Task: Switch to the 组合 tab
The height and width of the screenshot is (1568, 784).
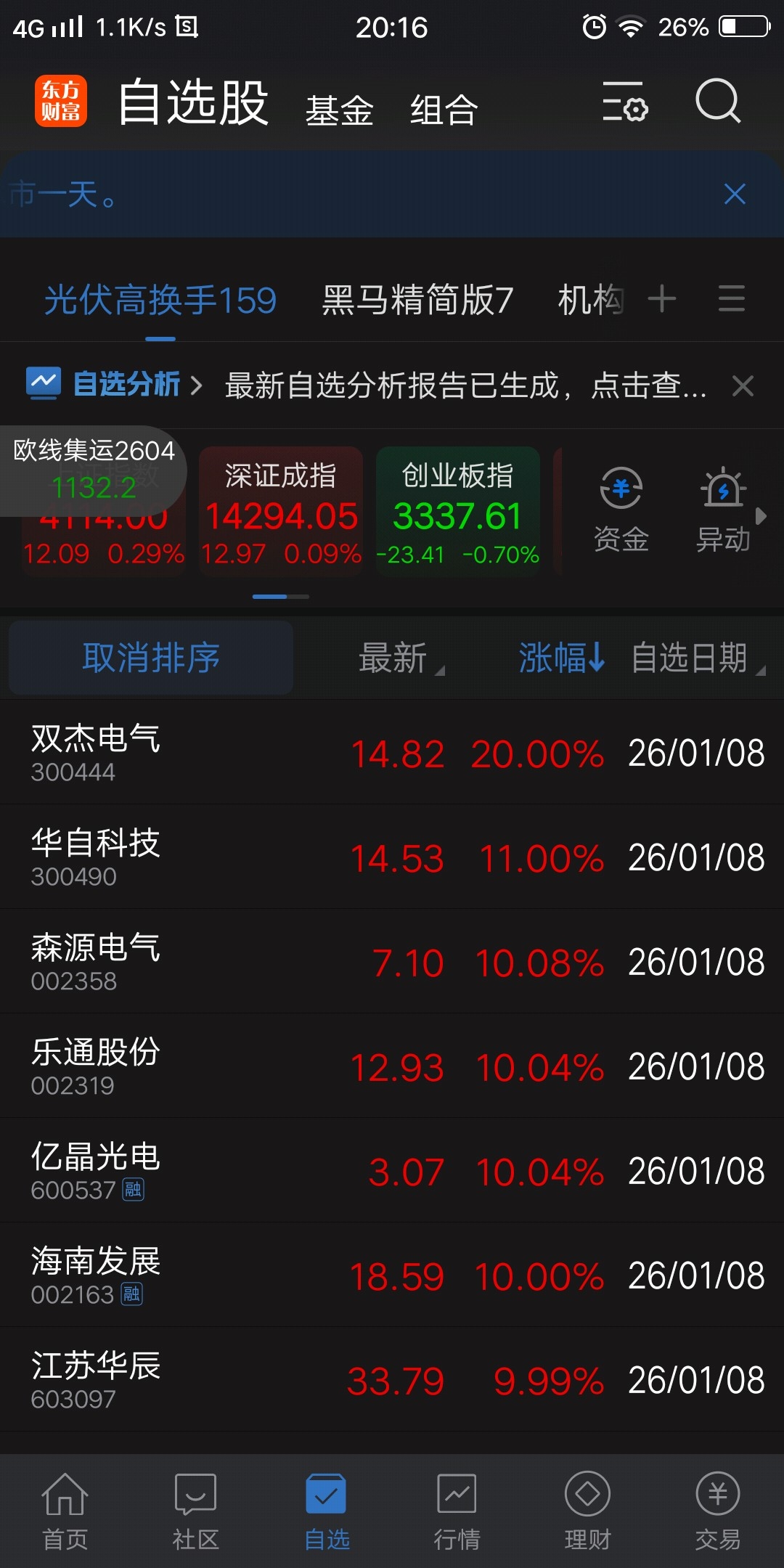Action: pos(444,110)
